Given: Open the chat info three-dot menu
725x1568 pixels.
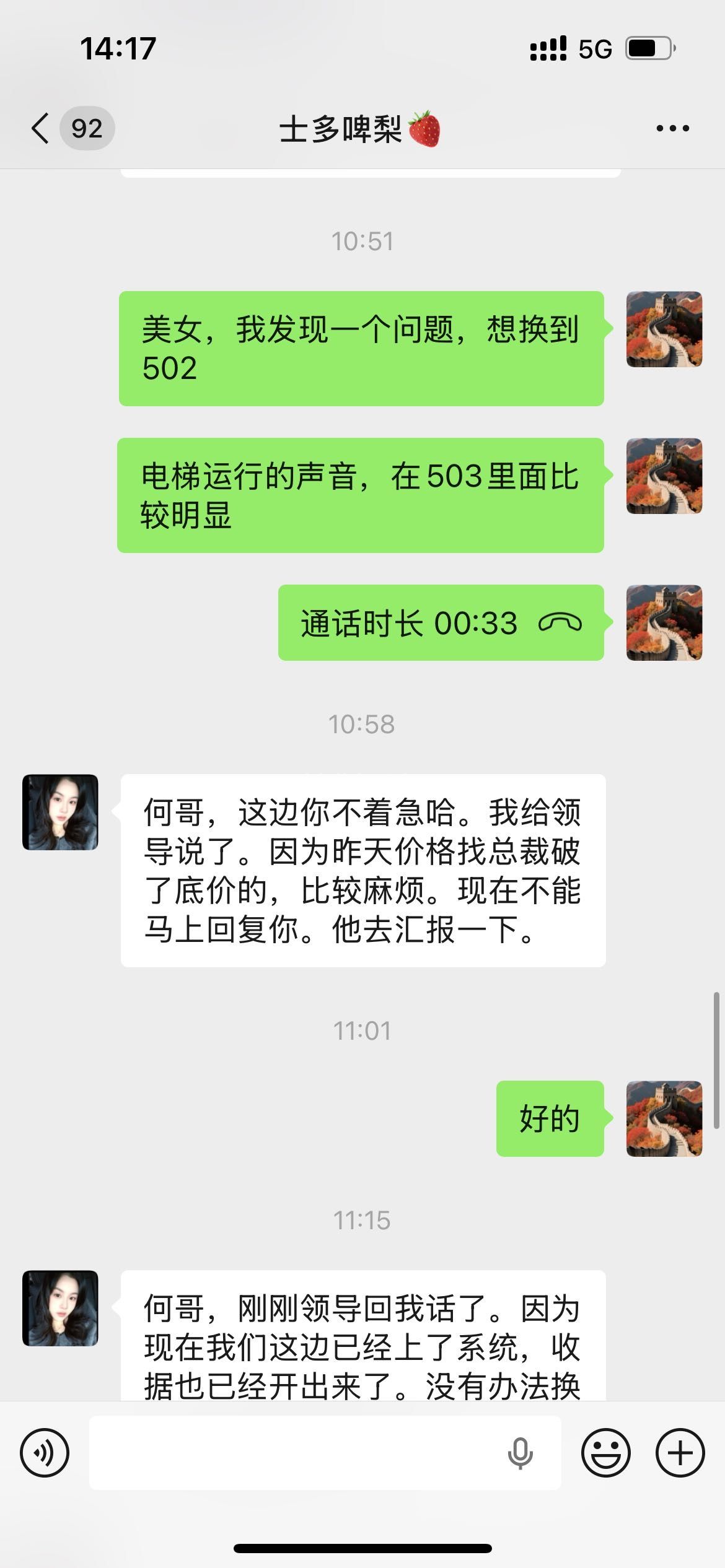Looking at the screenshot, I should click(x=672, y=129).
